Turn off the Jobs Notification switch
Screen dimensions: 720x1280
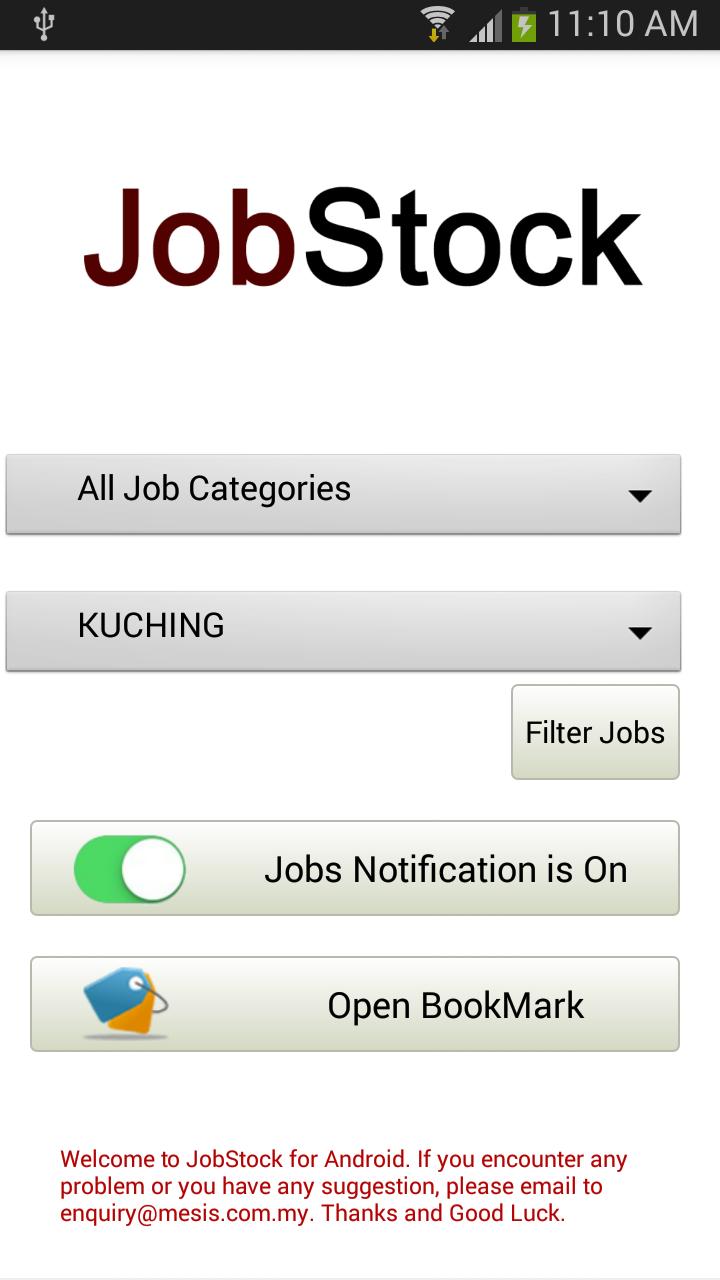(x=130, y=869)
